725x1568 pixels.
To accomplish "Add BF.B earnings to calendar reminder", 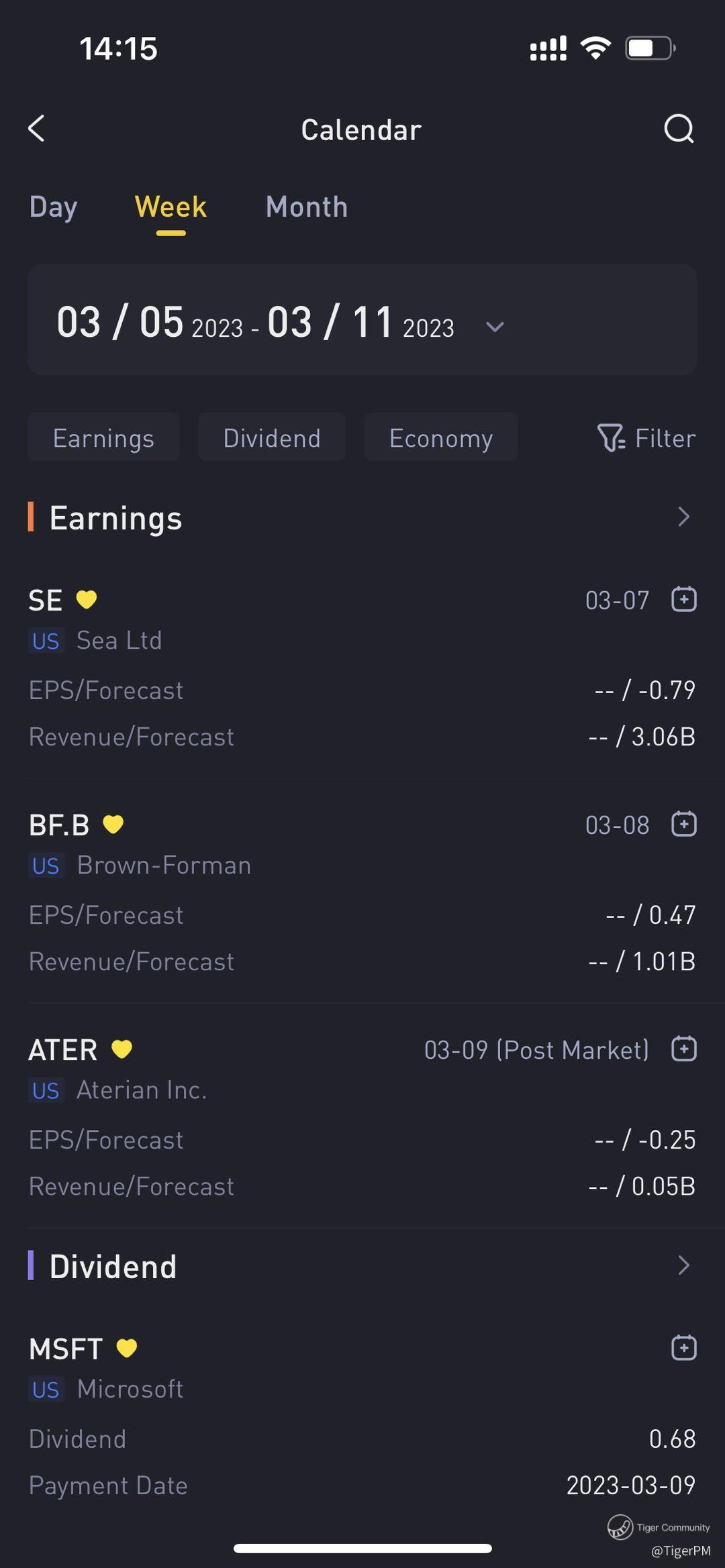I will [x=683, y=824].
